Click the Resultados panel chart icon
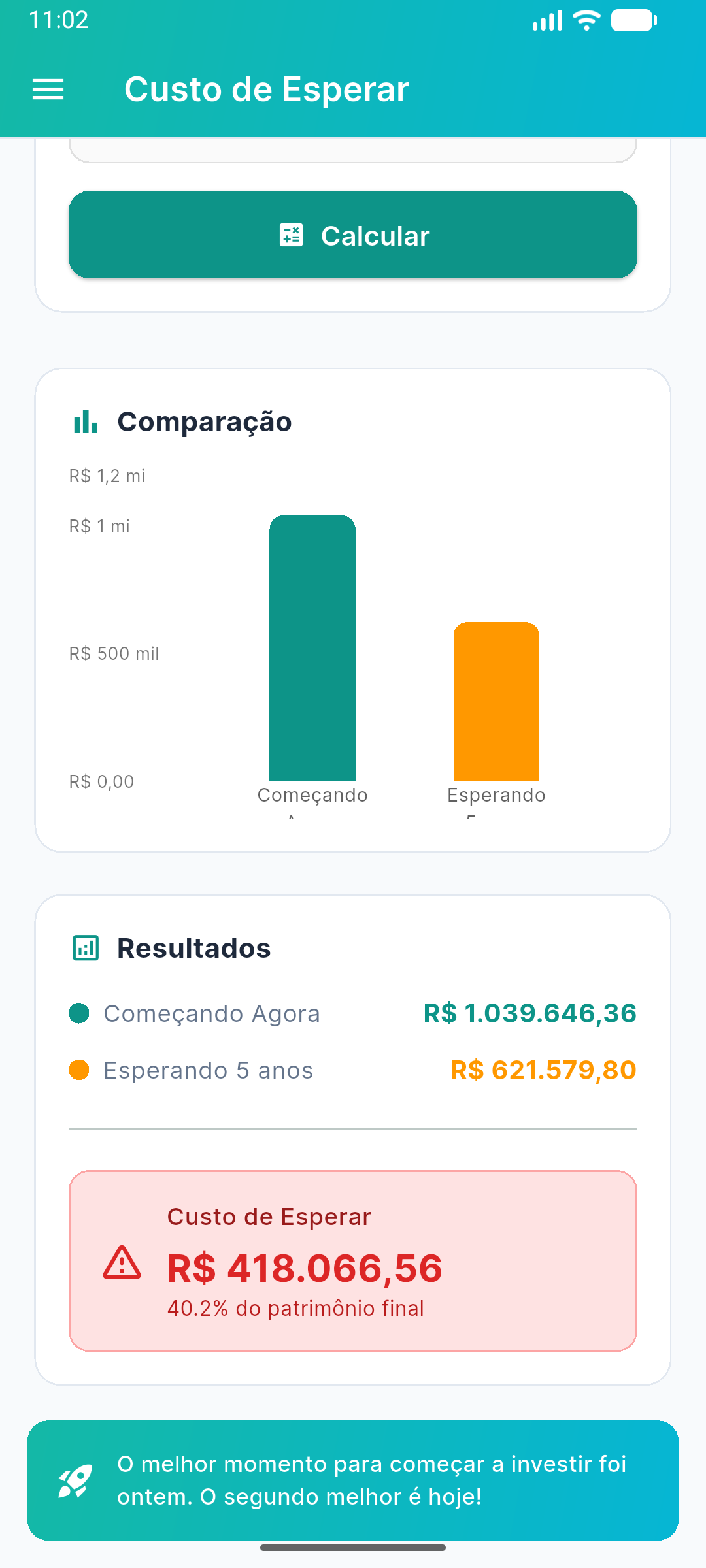706x1568 pixels. point(85,947)
